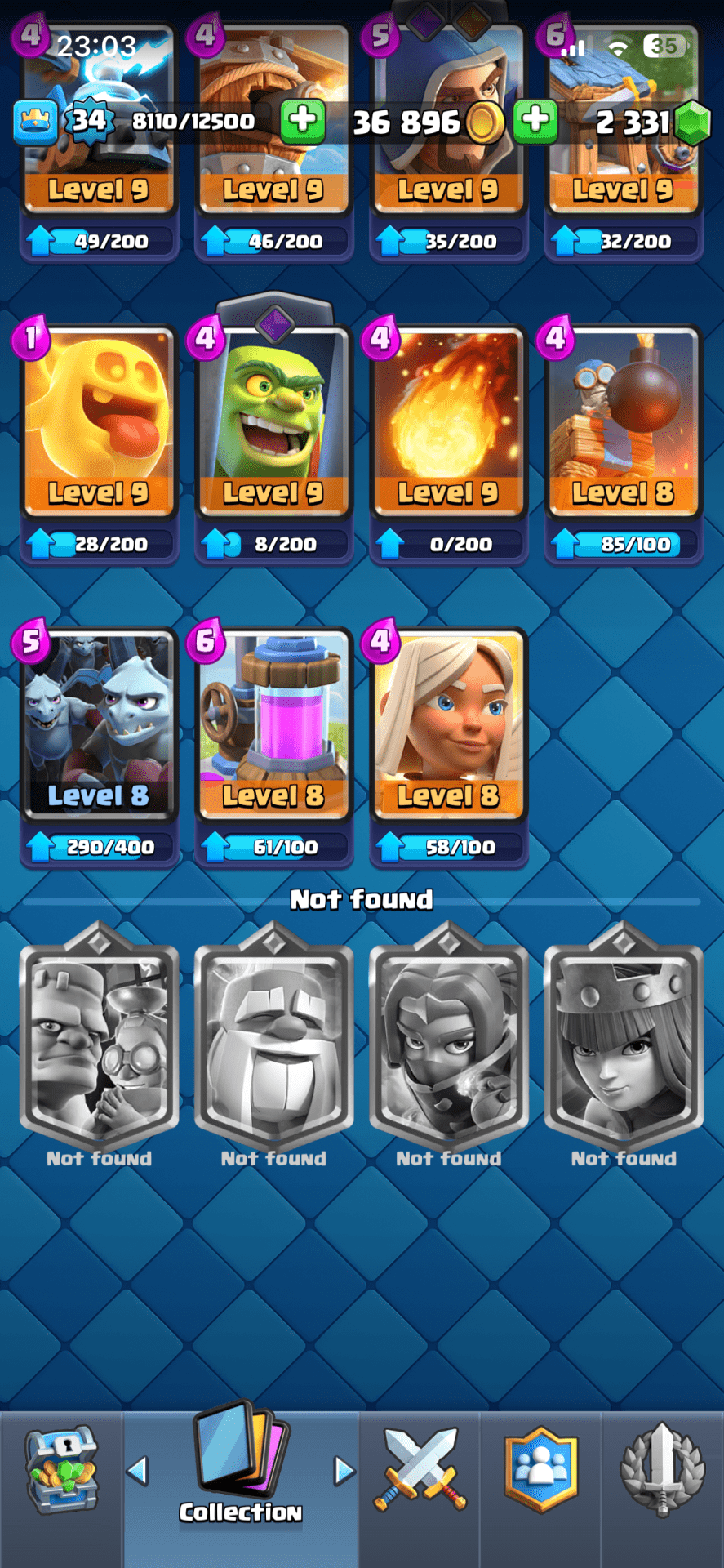Image resolution: width=724 pixels, height=1568 pixels.
Task: Tap the green plus next to experience
Action: pos(303,120)
